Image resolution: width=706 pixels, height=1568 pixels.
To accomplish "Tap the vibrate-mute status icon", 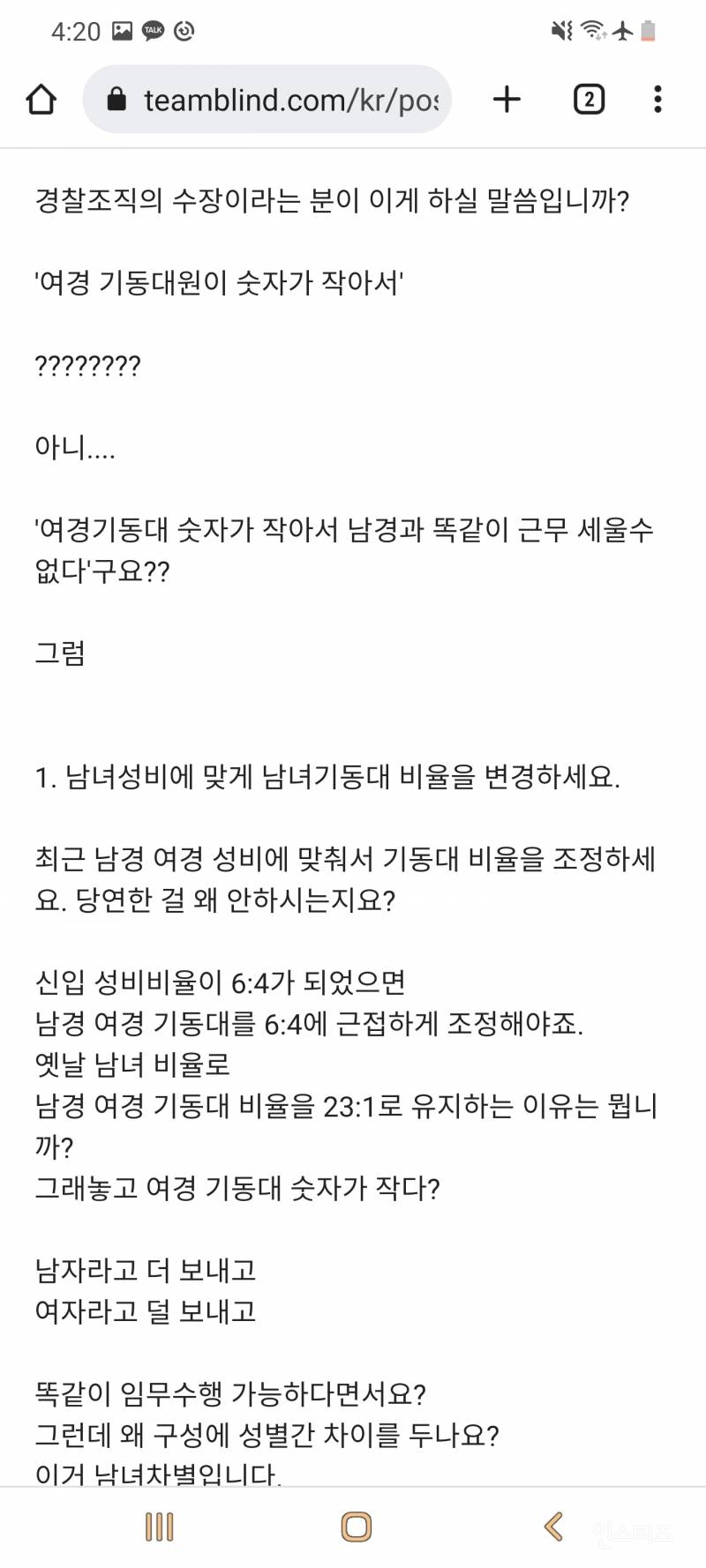I will (x=562, y=29).
